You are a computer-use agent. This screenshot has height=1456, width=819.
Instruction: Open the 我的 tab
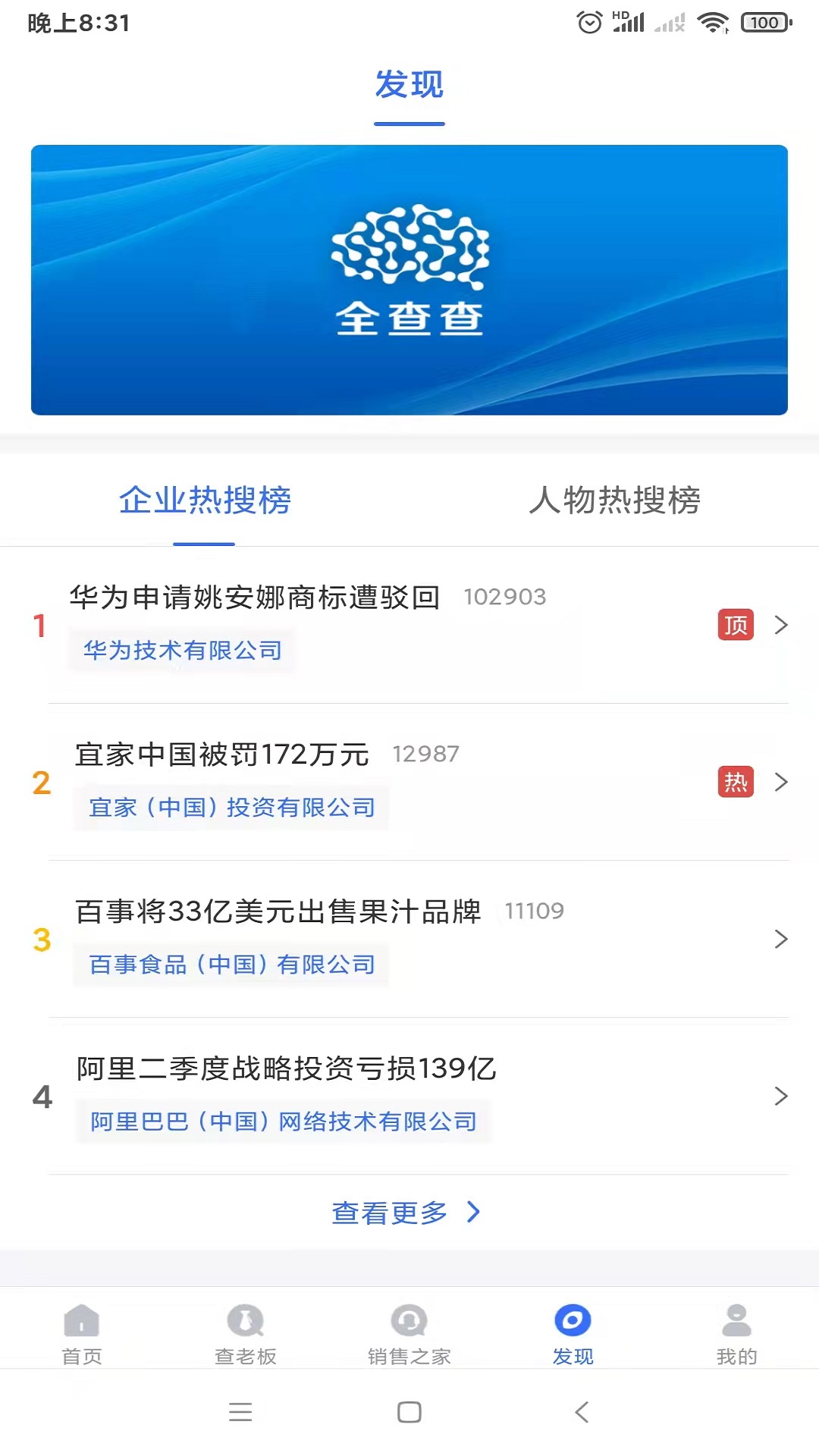[x=736, y=1333]
